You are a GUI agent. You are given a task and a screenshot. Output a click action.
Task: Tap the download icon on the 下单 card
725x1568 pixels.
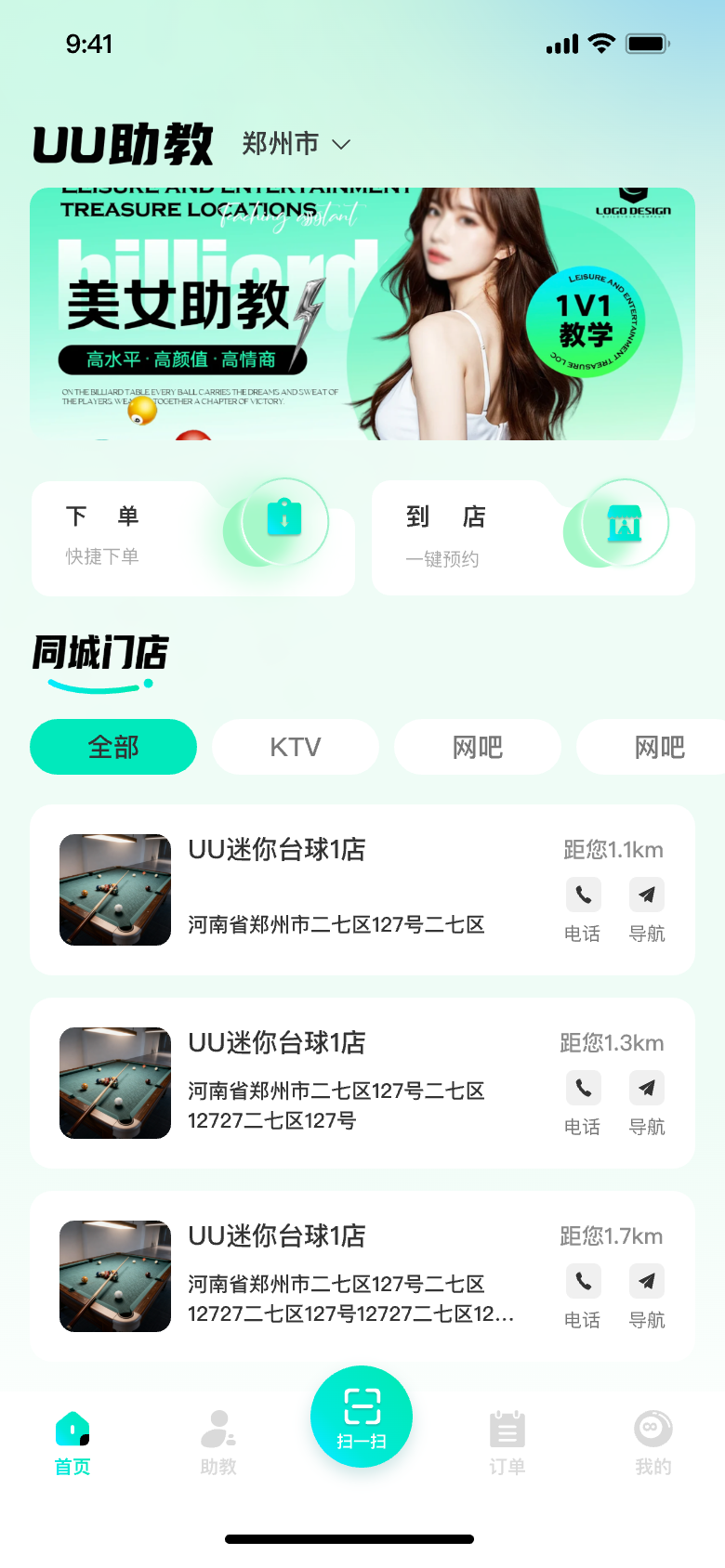(x=285, y=520)
